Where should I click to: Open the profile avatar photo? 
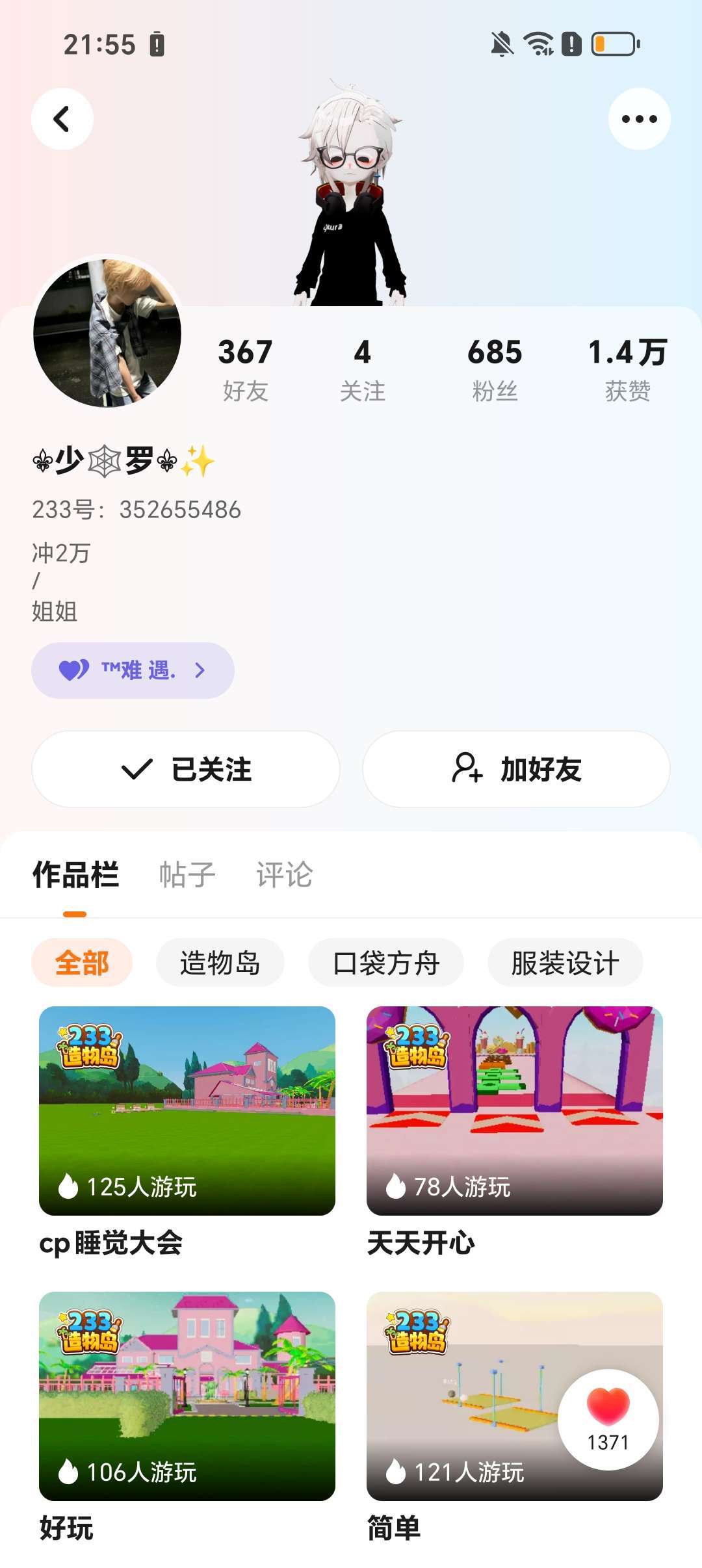tap(107, 333)
